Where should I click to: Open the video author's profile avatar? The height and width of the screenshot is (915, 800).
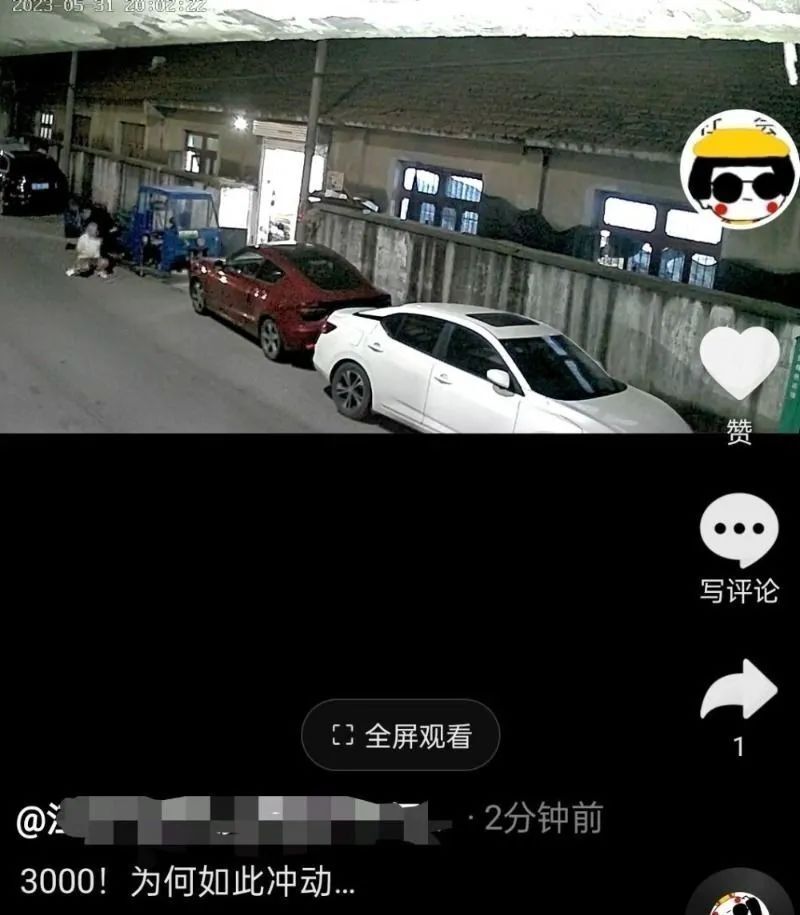pyautogui.click(x=739, y=170)
